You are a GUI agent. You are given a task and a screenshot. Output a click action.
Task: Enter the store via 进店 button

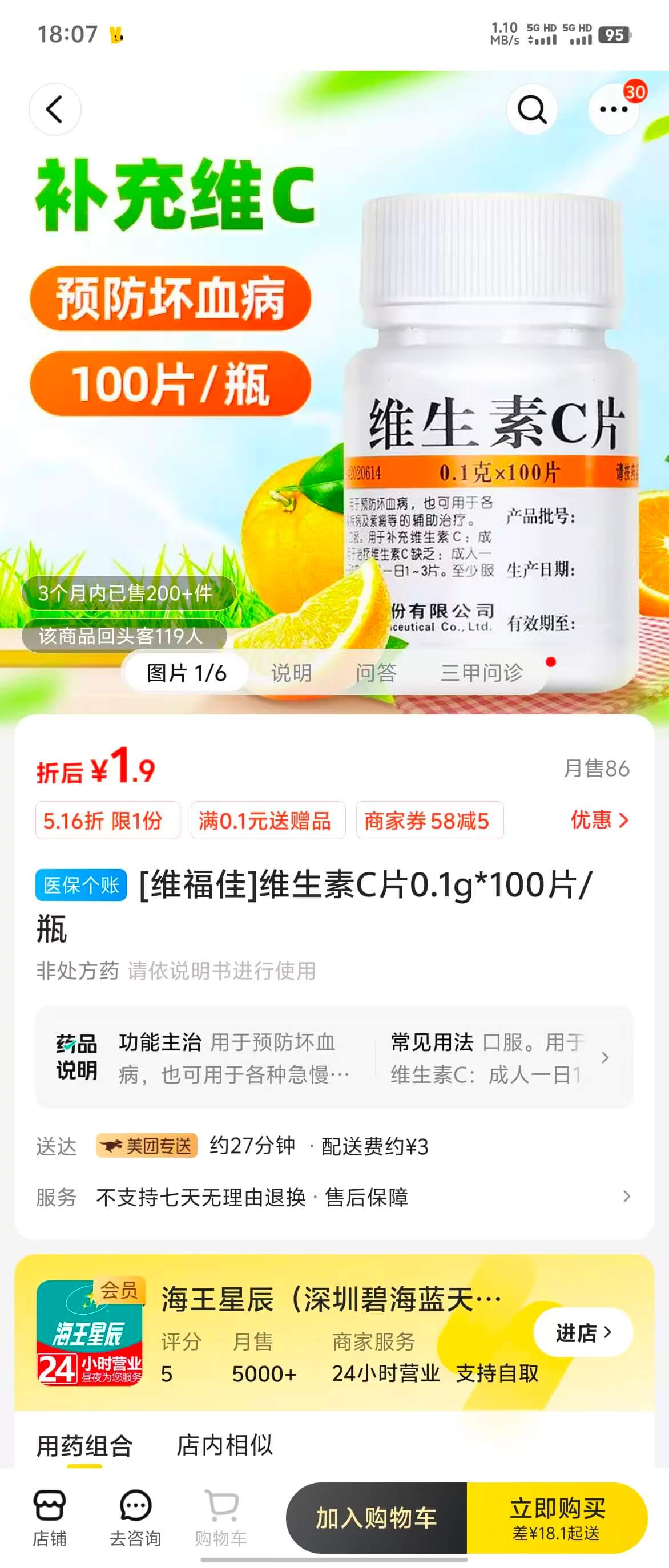[583, 1332]
